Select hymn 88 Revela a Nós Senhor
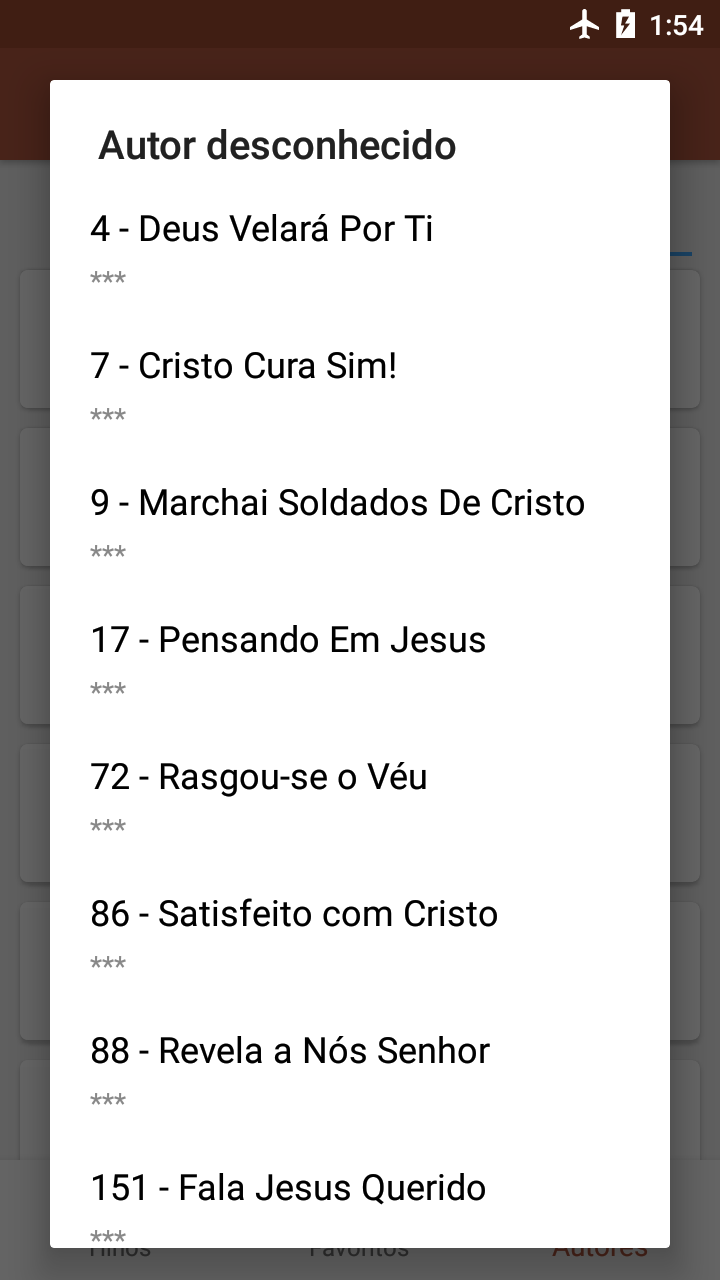Screen dimensions: 720x1280 (x=360, y=1074)
